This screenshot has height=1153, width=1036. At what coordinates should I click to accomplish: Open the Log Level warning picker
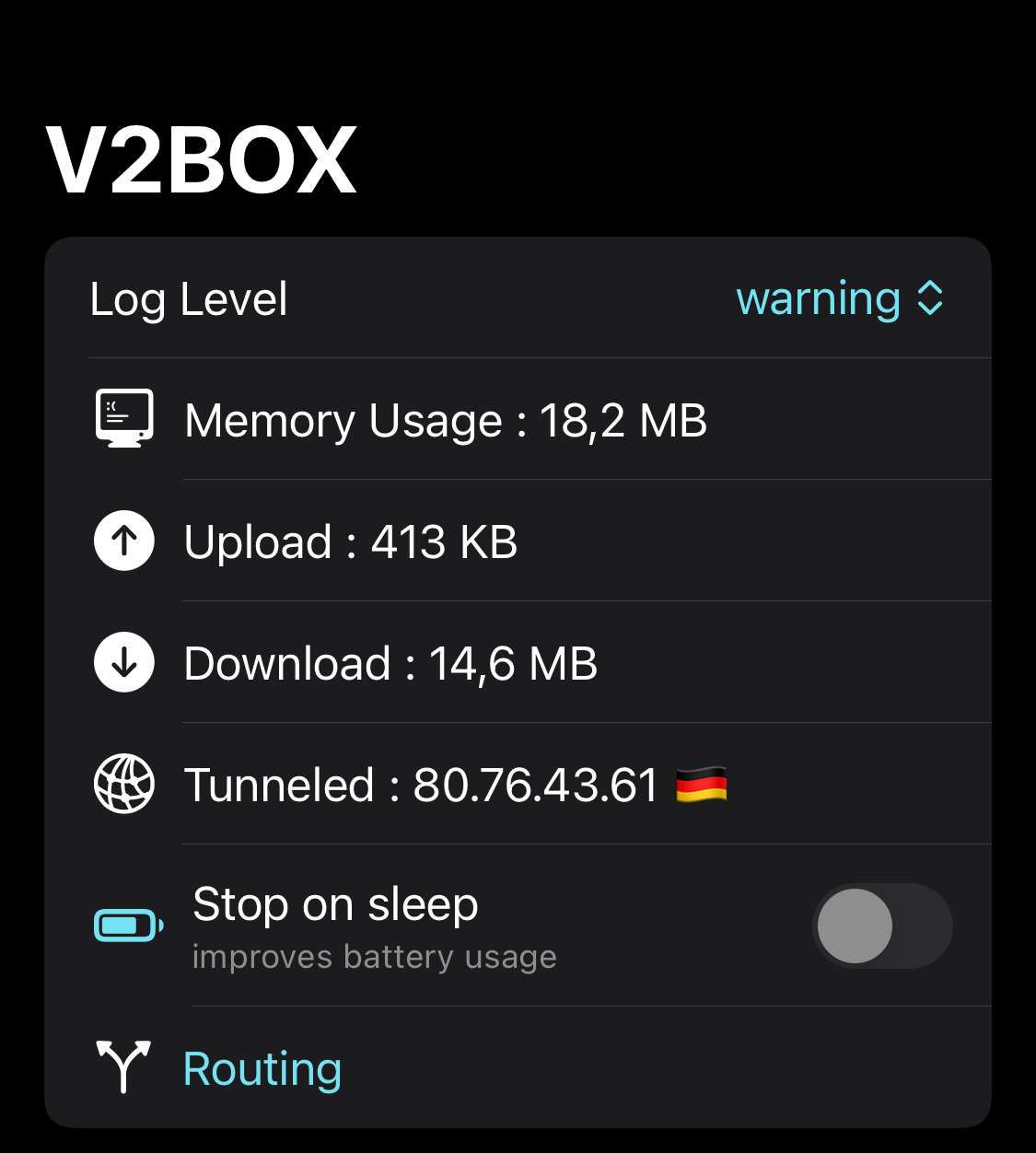click(839, 299)
